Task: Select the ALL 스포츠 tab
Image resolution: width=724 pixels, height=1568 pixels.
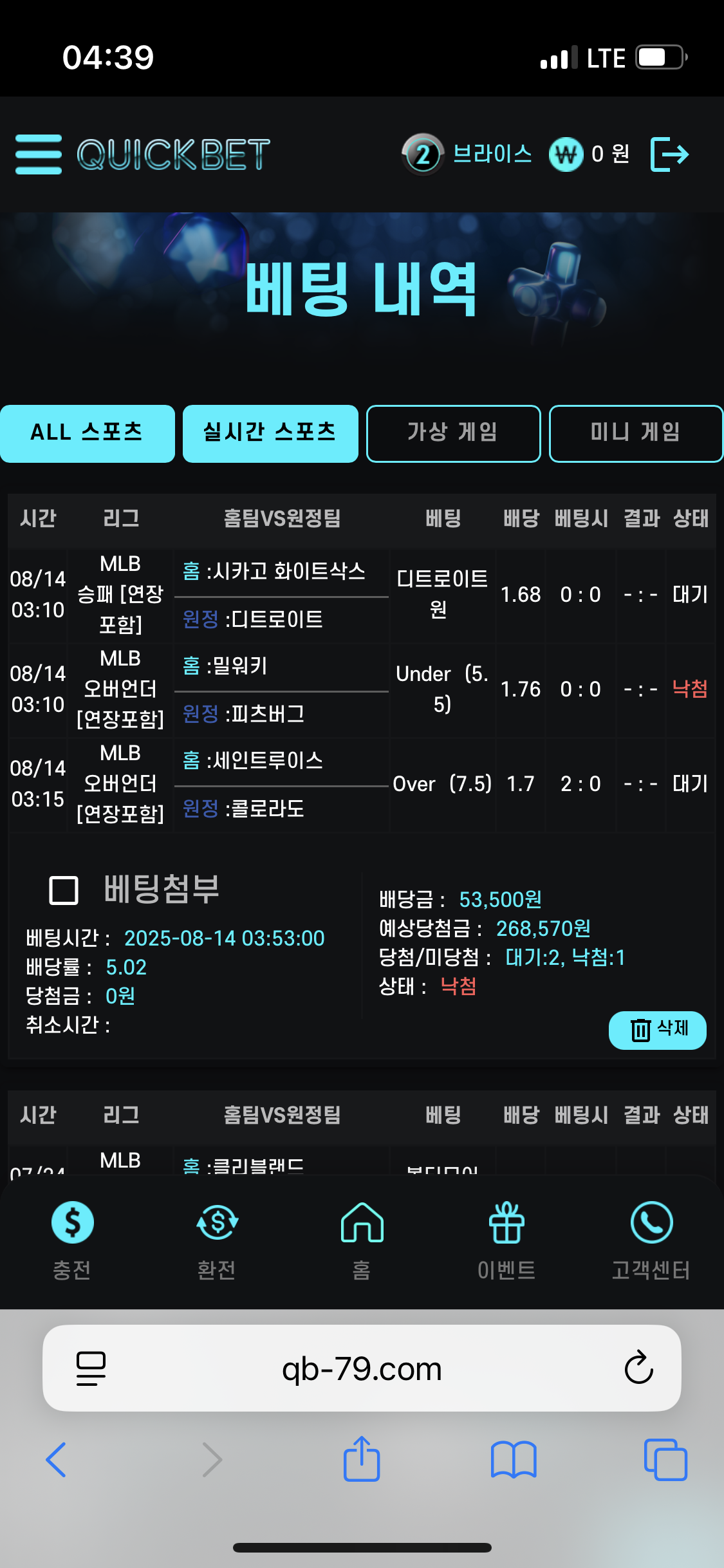Action: [88, 433]
